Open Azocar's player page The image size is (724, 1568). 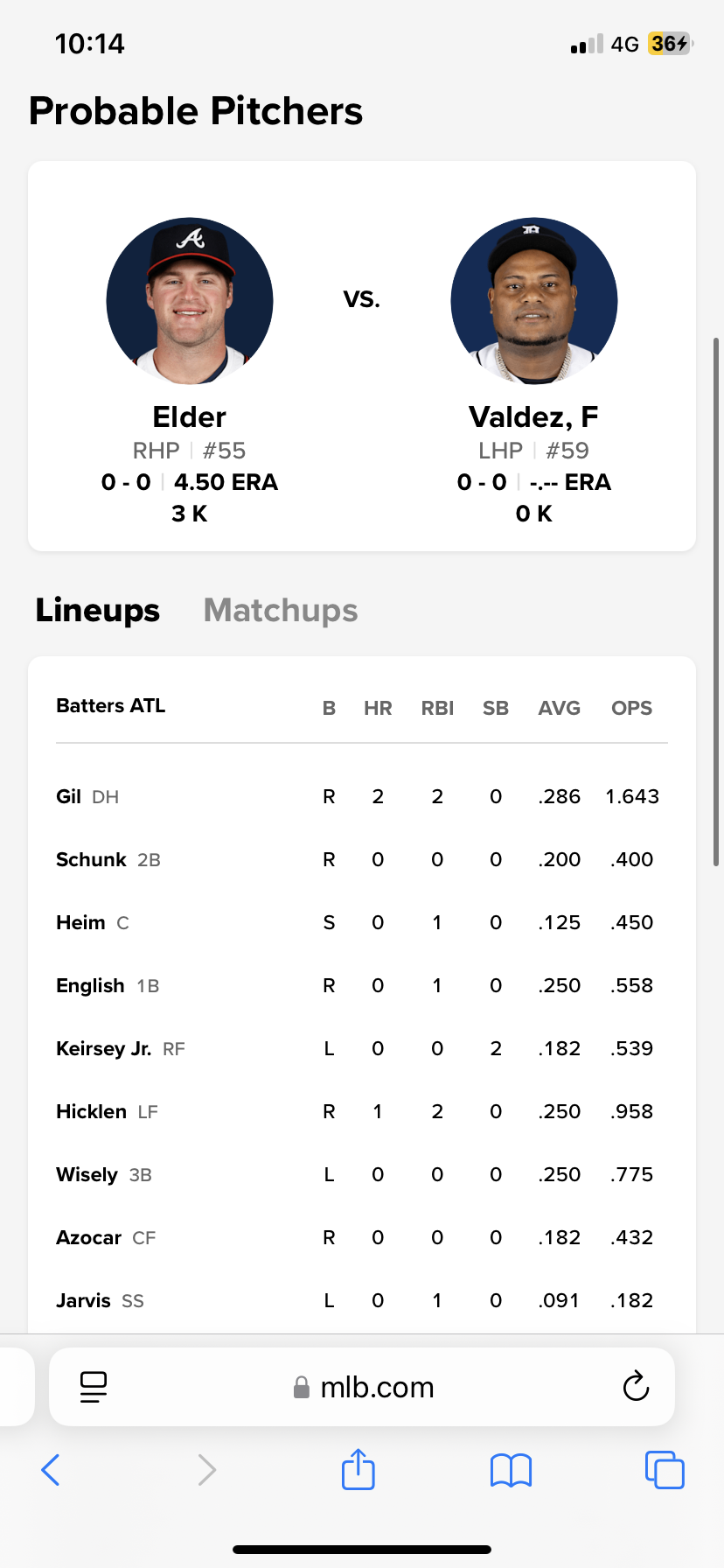point(88,1237)
